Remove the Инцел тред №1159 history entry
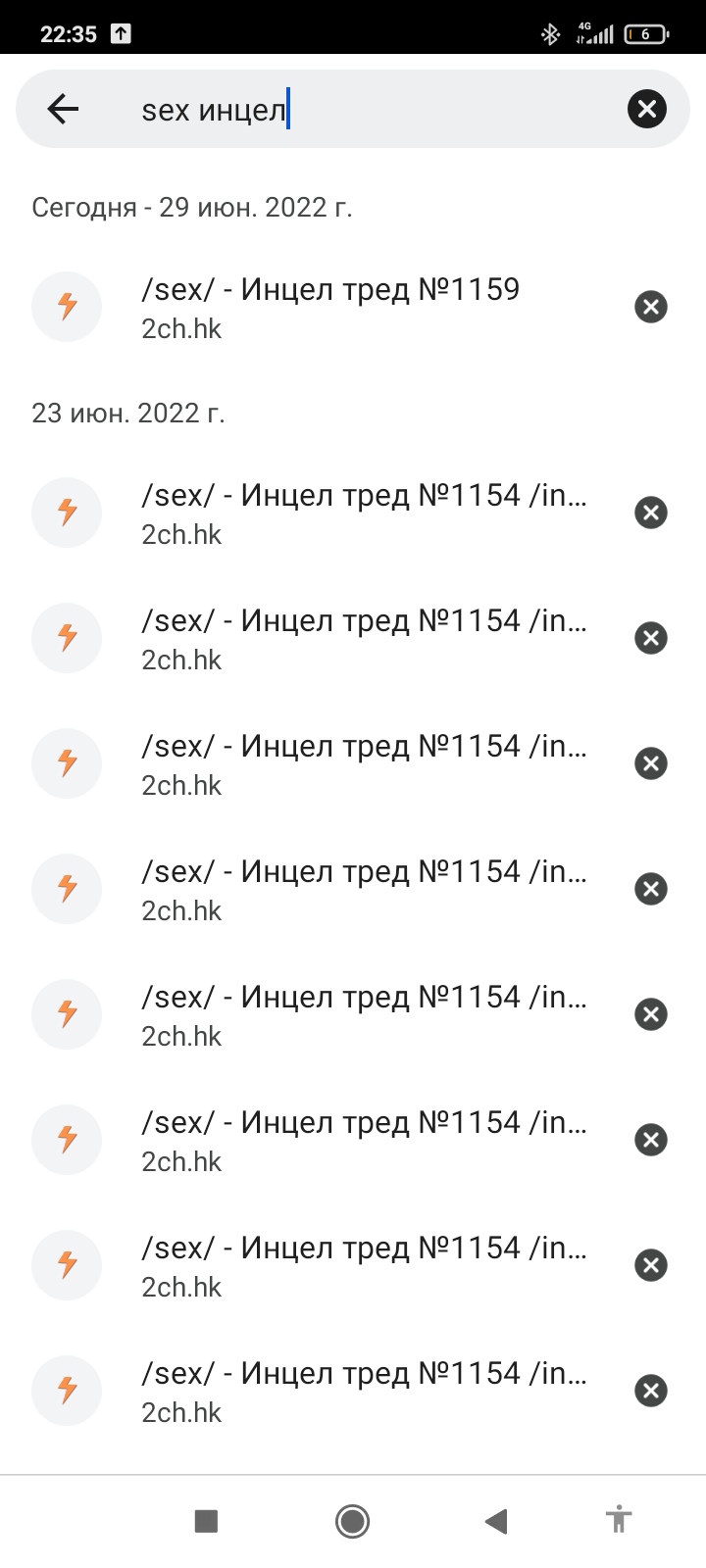 pyautogui.click(x=651, y=307)
